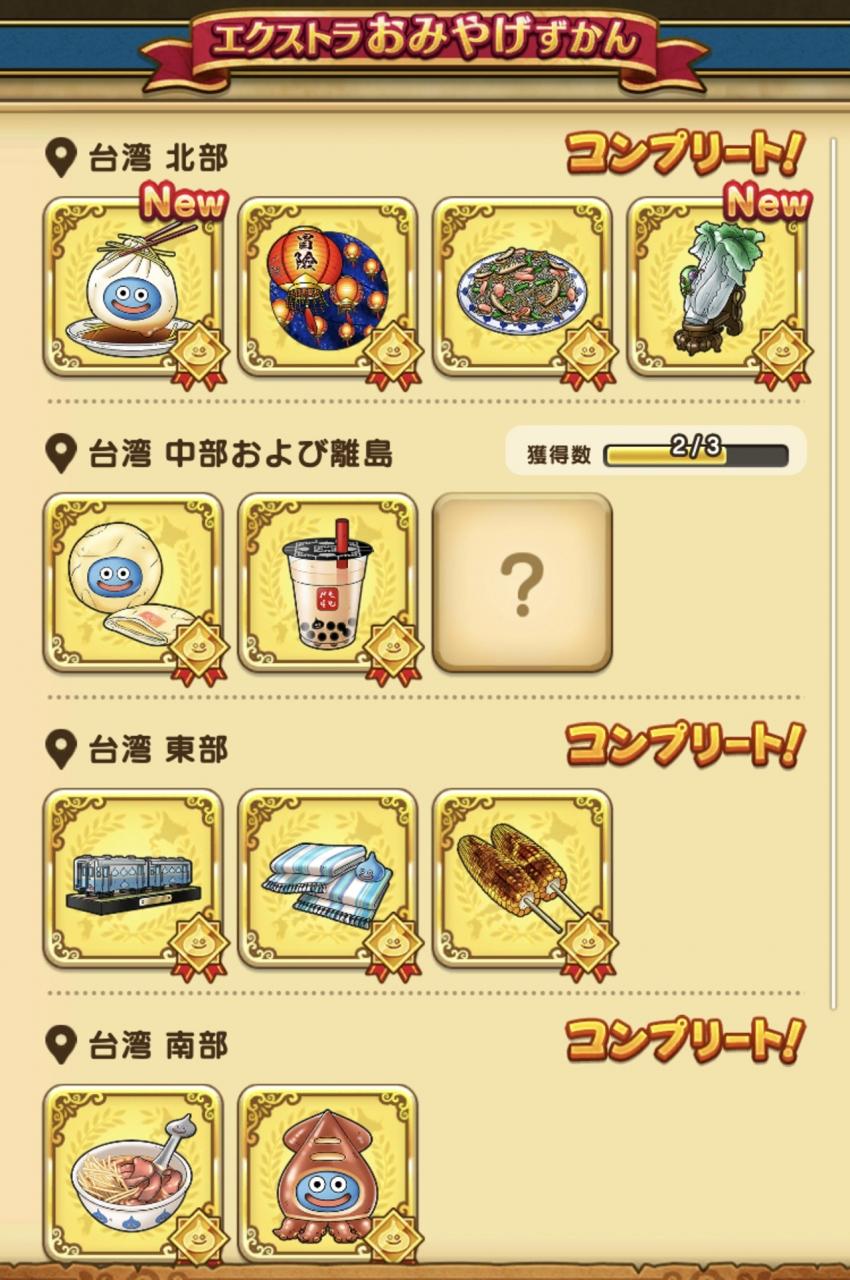Open the beef noodle soup bowl souvenir
This screenshot has height=1280, width=850.
[133, 1172]
